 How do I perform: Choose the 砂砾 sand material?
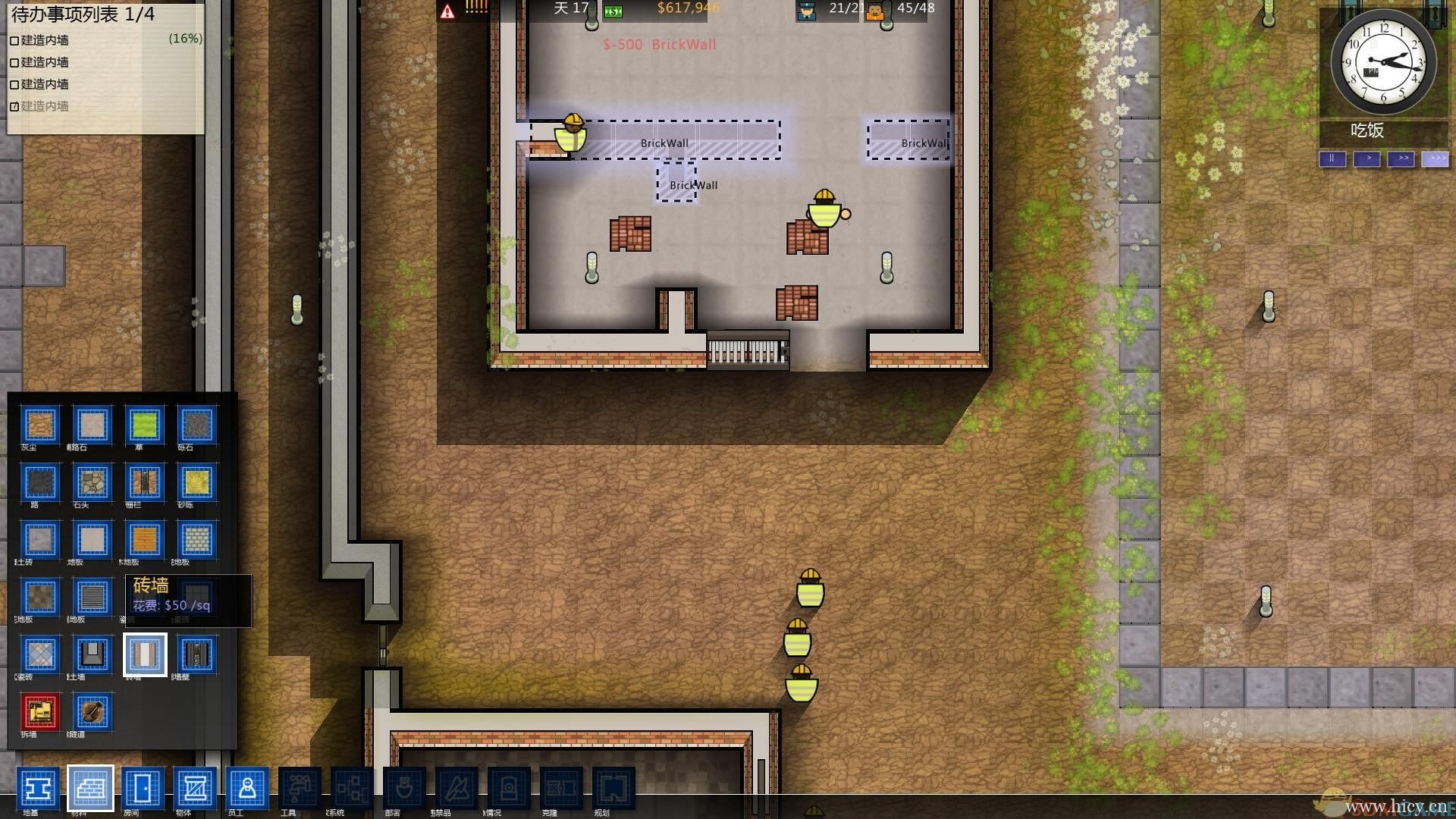click(196, 482)
